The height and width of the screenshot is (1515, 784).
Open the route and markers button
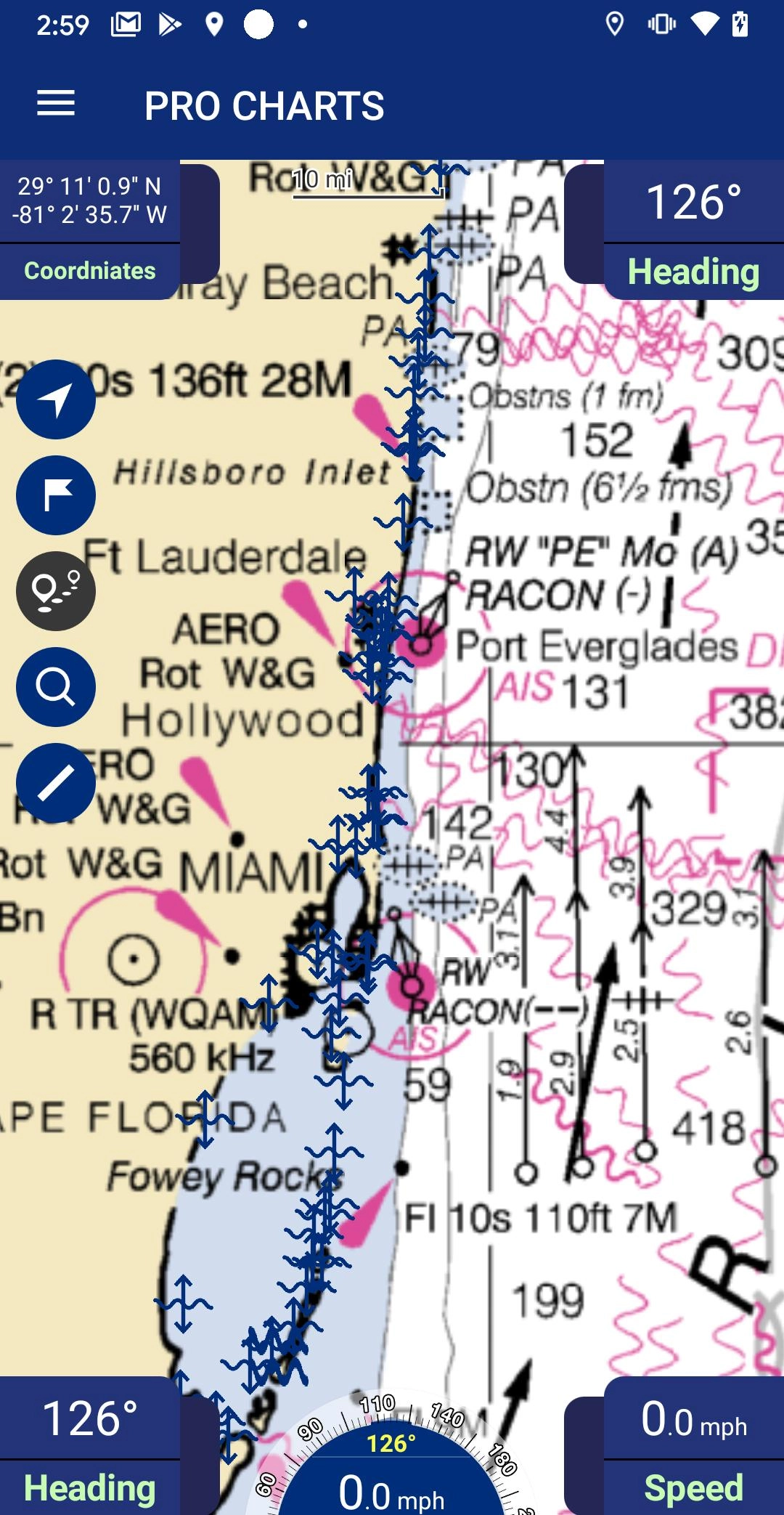pos(56,591)
